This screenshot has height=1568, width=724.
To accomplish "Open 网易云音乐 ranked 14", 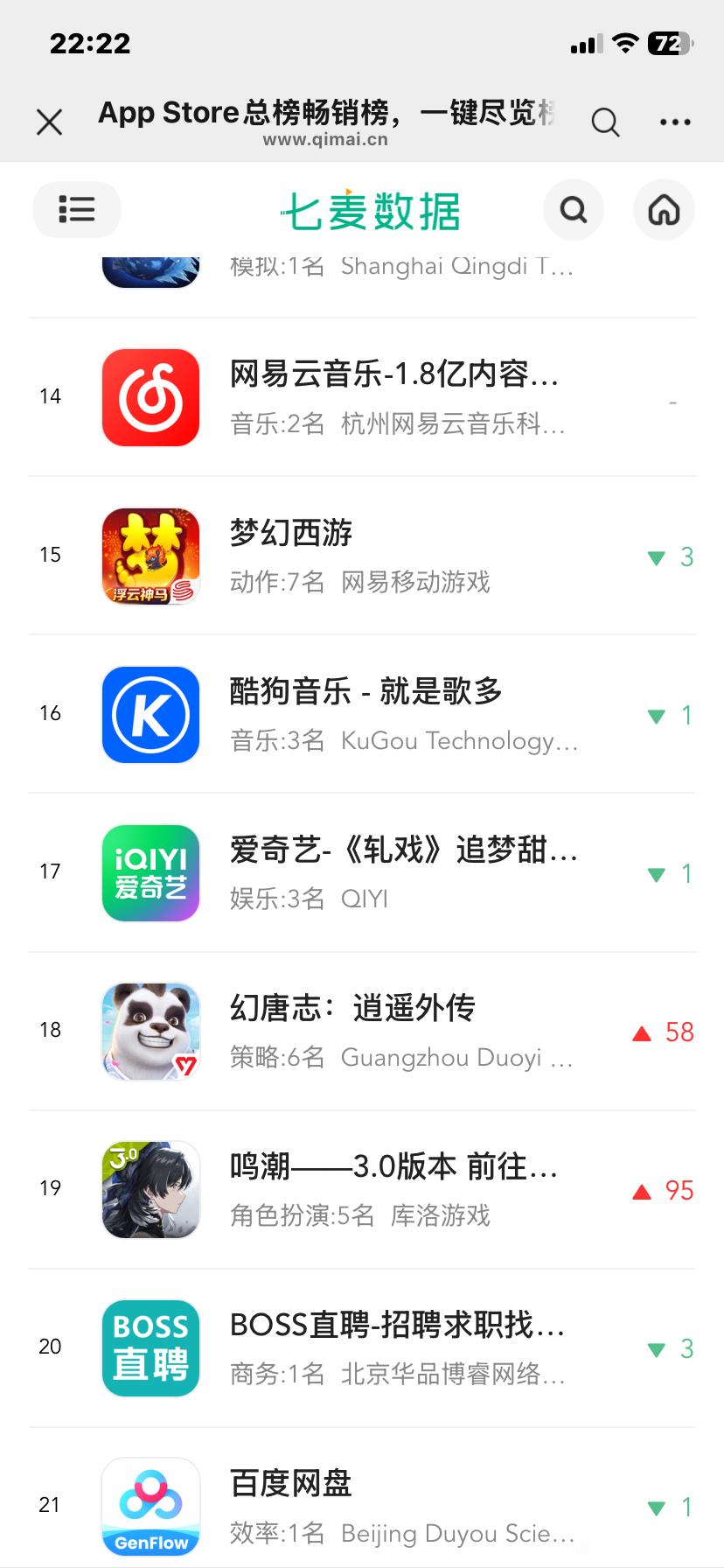I will tap(393, 397).
